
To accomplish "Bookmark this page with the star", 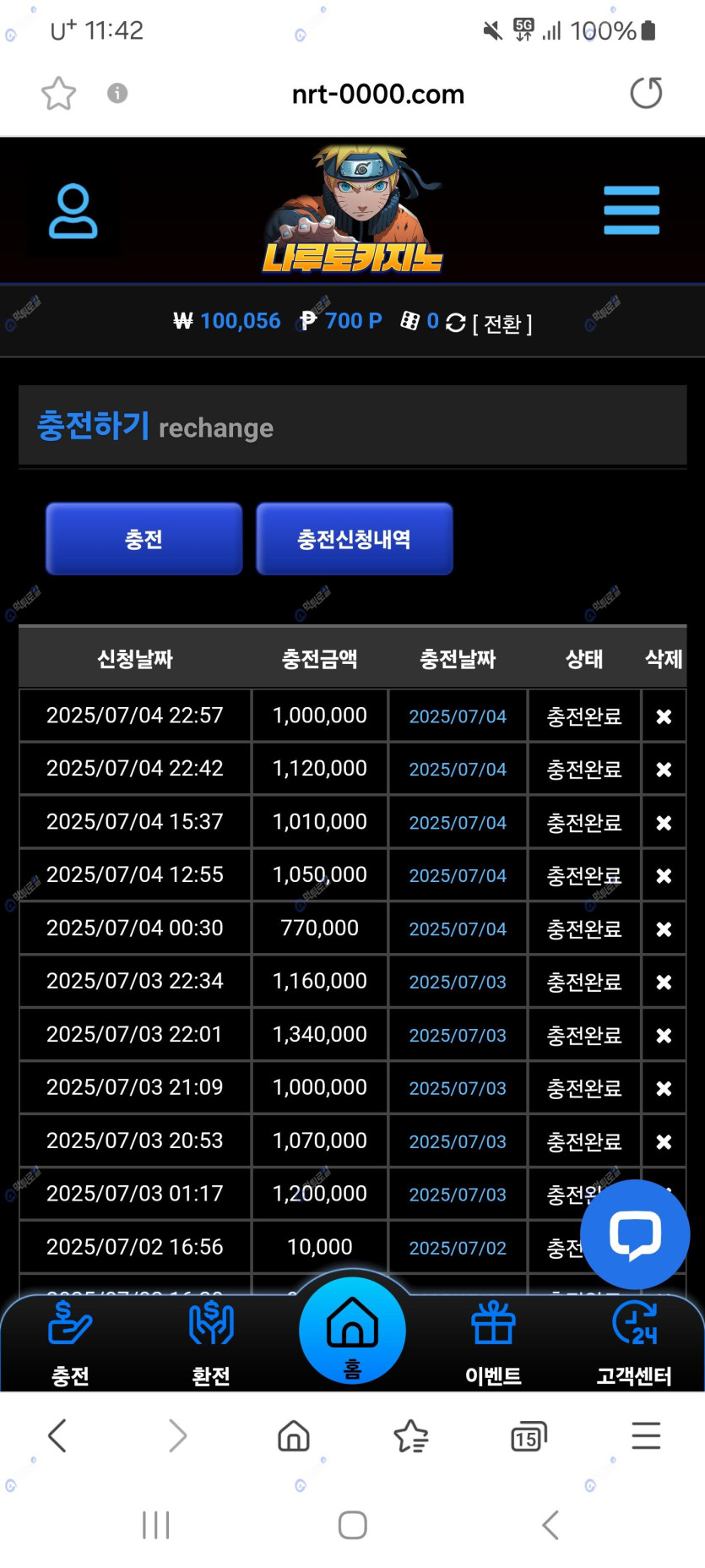I will coord(58,93).
